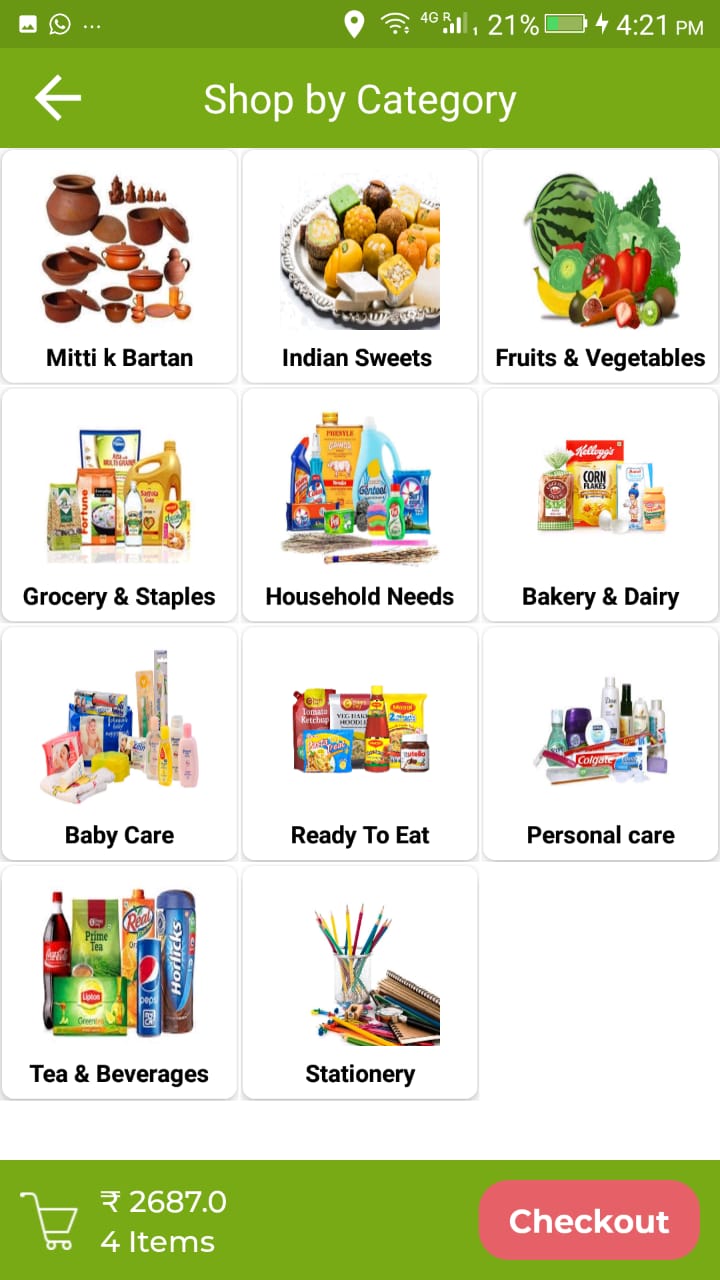Go back using the arrow icon
Viewport: 720px width, 1280px height.
(x=58, y=98)
